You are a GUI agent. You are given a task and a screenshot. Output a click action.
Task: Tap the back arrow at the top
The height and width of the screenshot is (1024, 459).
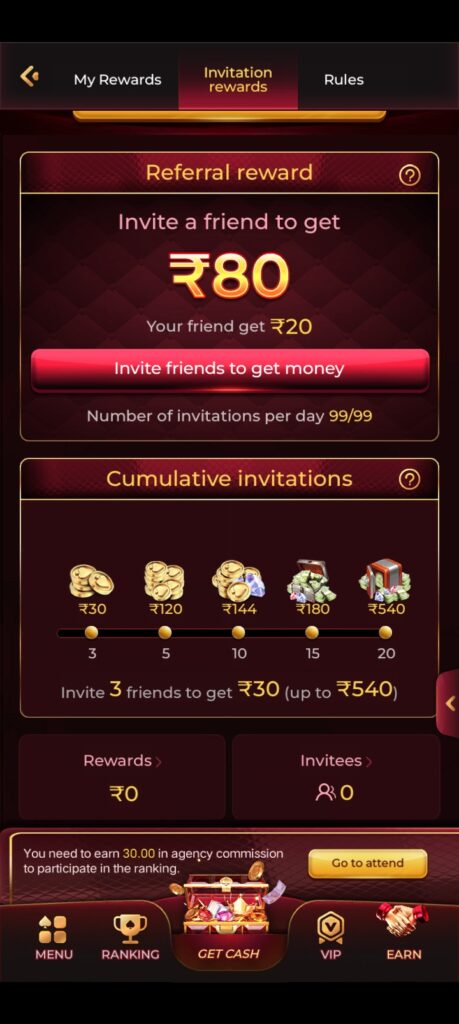pyautogui.click(x=29, y=77)
